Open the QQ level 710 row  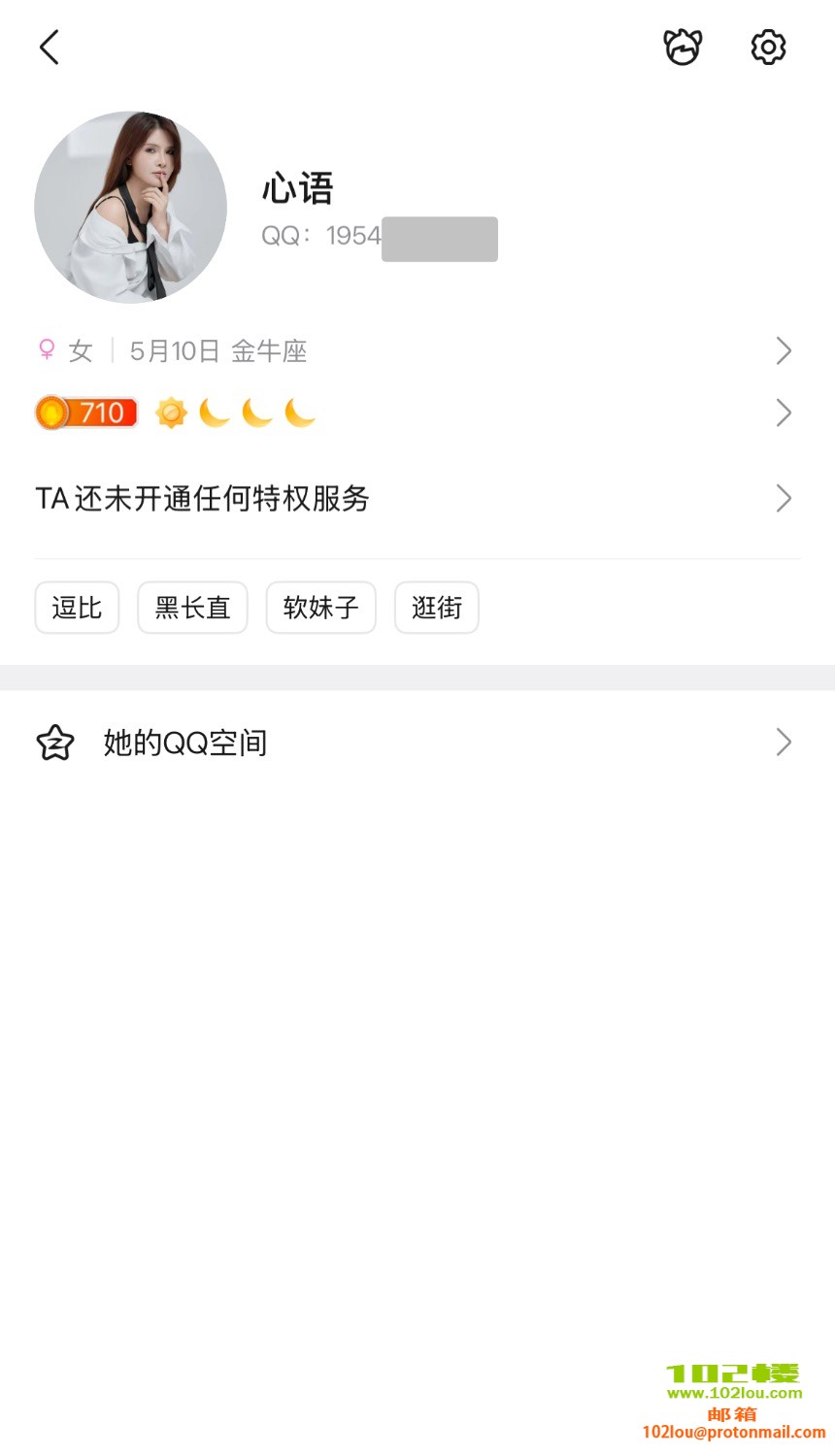[416, 414]
